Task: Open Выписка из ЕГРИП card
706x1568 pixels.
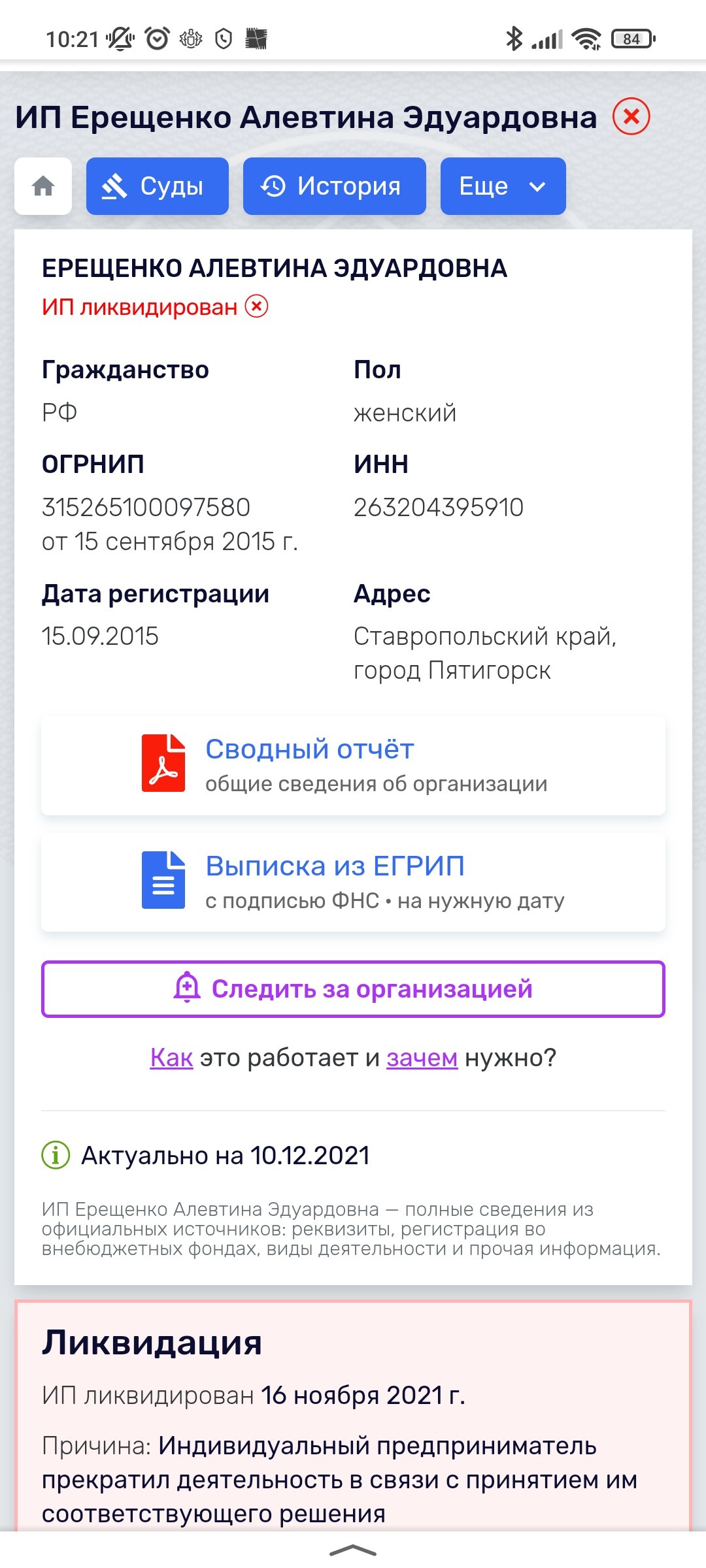Action: tap(353, 882)
